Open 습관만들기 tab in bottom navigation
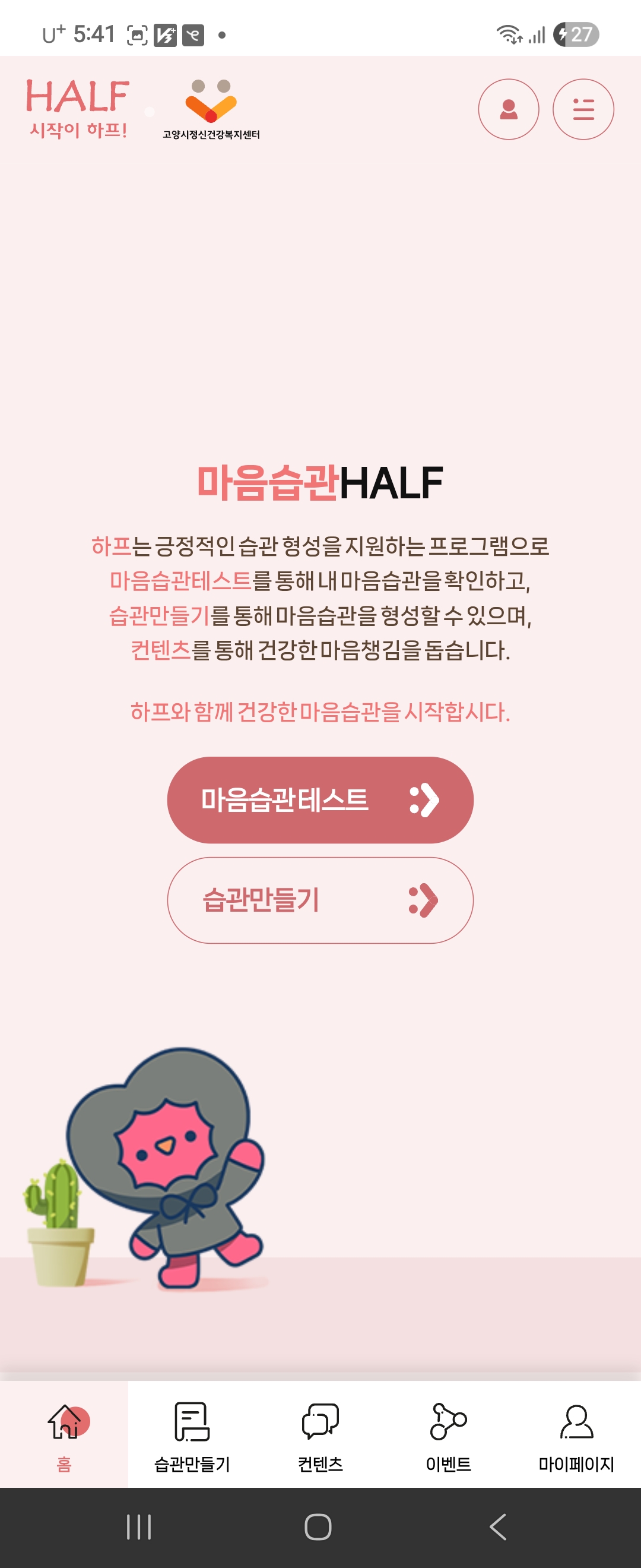 click(192, 1435)
